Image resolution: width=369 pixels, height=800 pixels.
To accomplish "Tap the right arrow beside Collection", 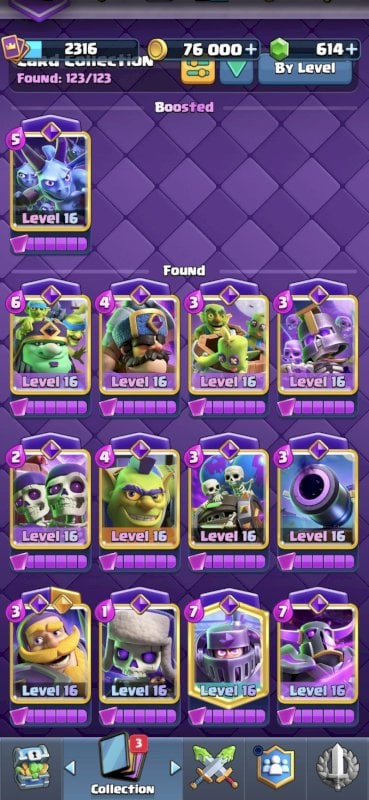I will coord(175,767).
